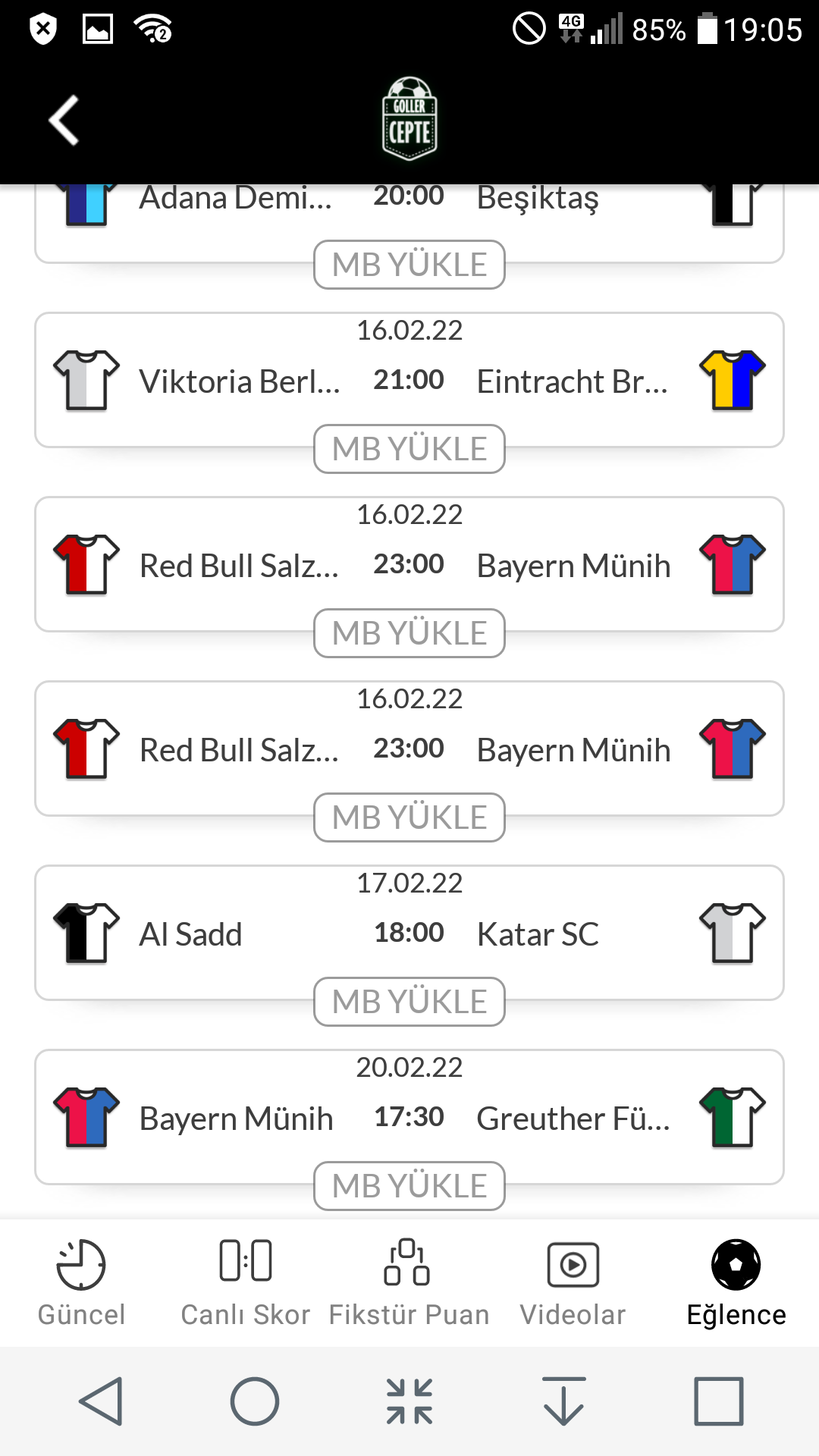
Task: Switch to the Güncel tab
Action: 82,1283
